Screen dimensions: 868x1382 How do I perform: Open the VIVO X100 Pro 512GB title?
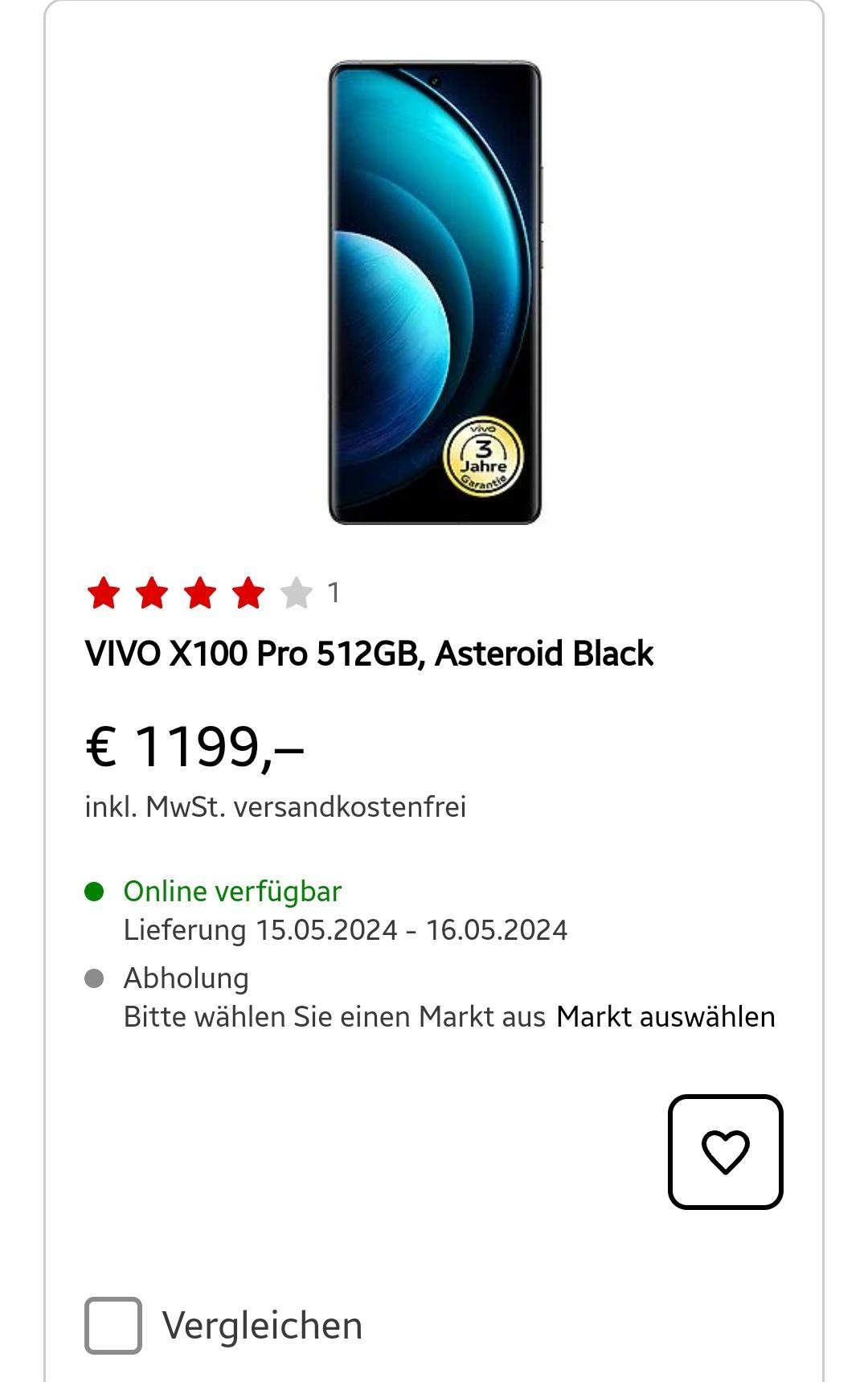[x=369, y=654]
